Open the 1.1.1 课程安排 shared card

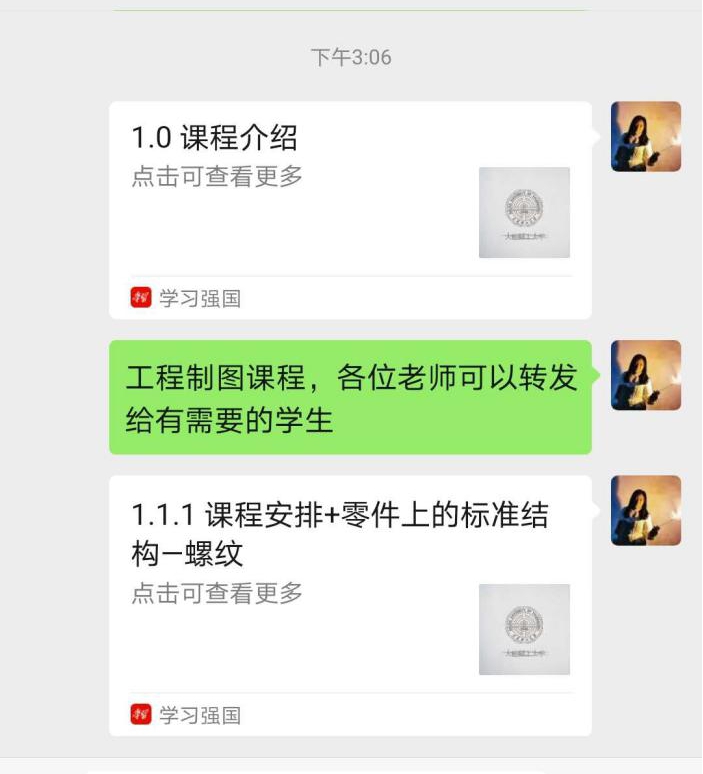tap(349, 604)
